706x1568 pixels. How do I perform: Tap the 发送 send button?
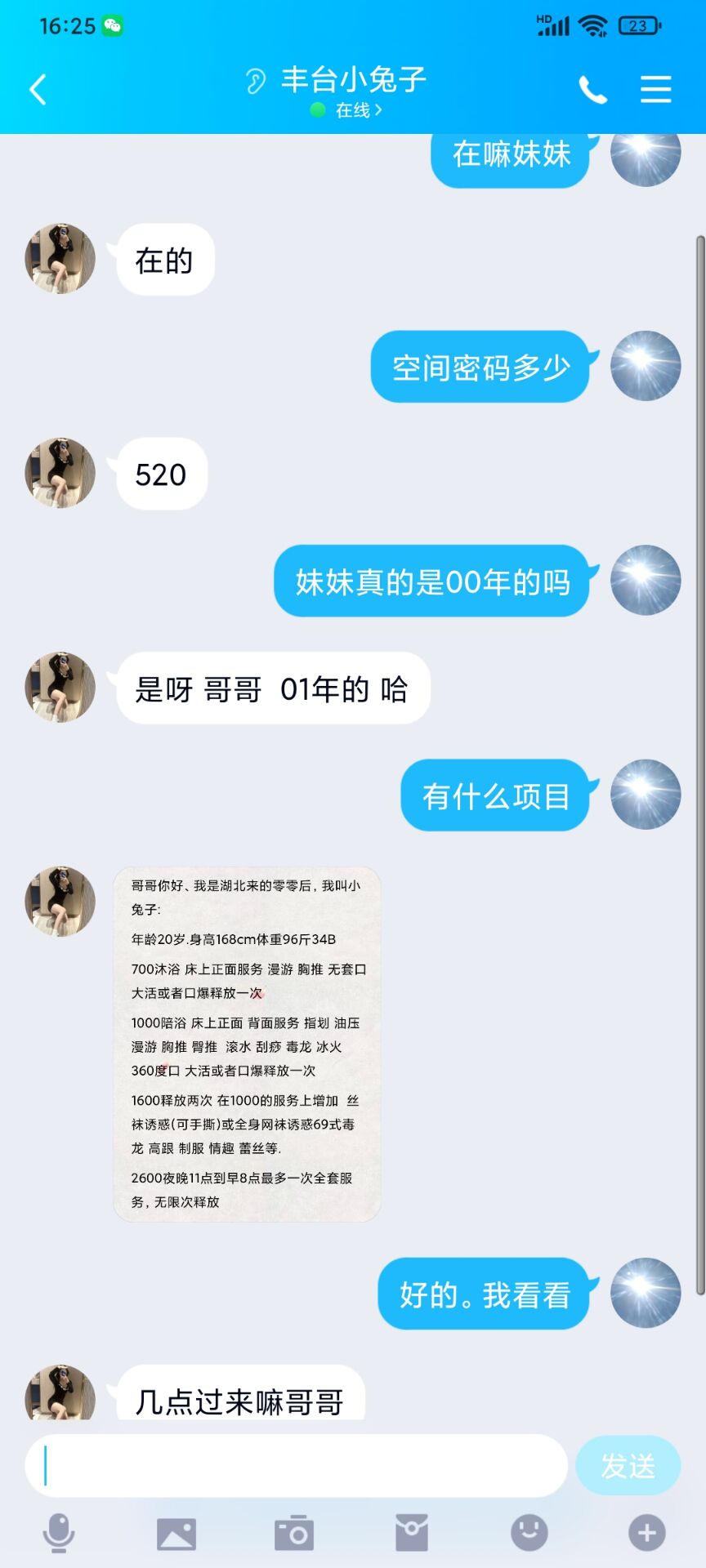click(x=628, y=1466)
